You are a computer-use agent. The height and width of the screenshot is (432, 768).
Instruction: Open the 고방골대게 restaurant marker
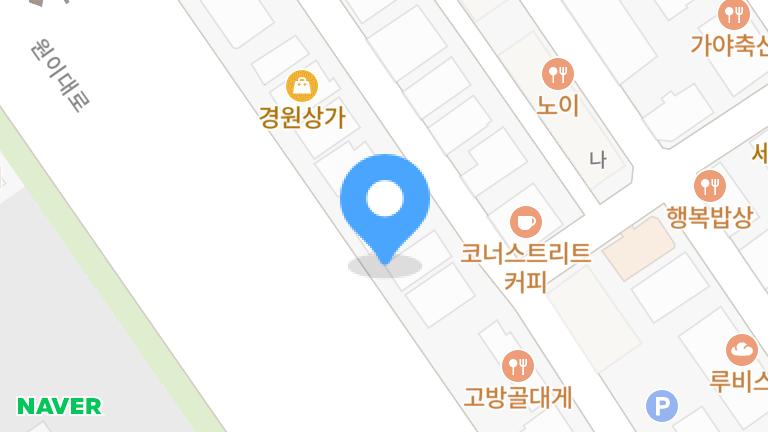(517, 365)
